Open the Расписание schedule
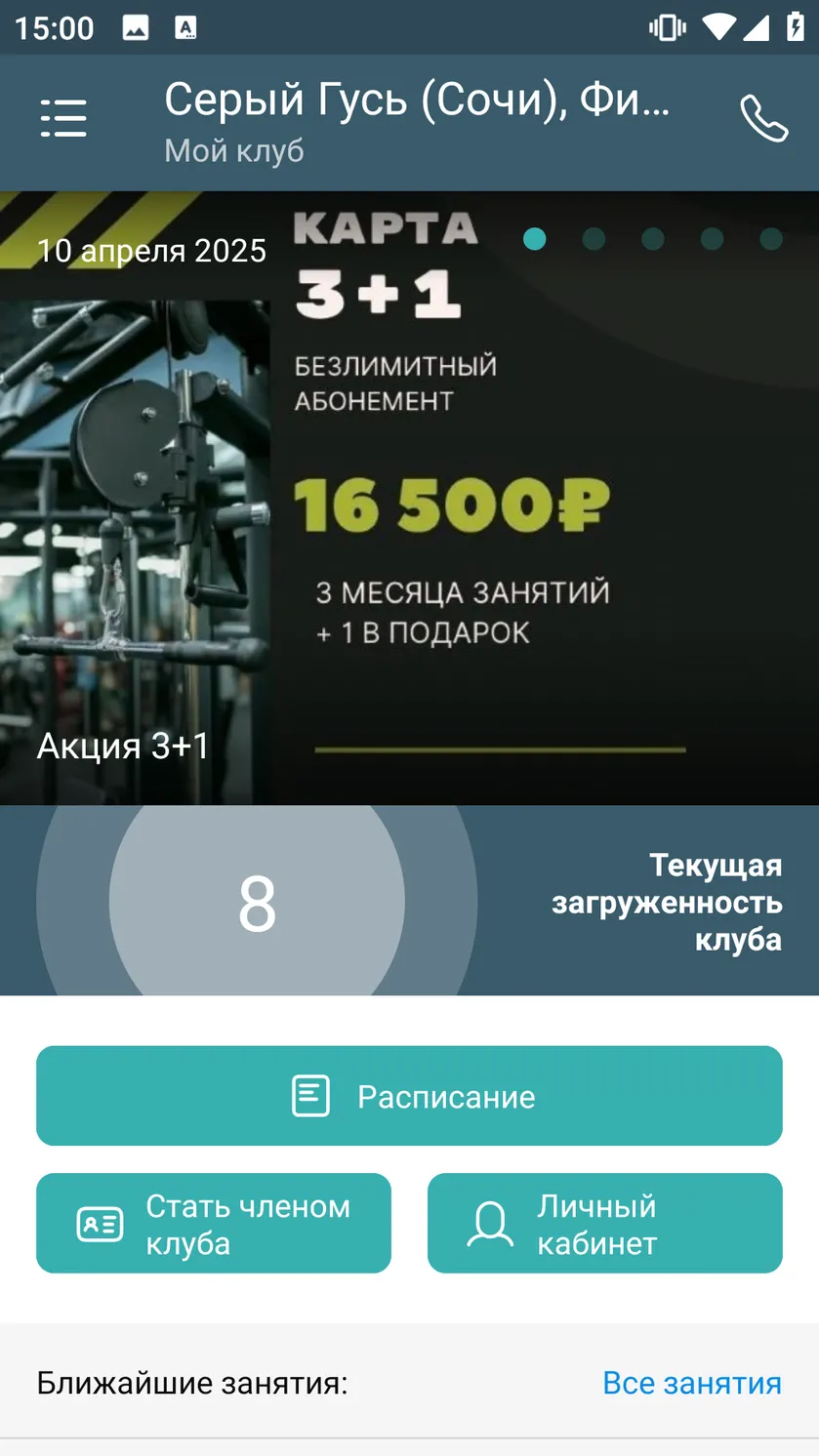The width and height of the screenshot is (819, 1456). pos(409,1096)
